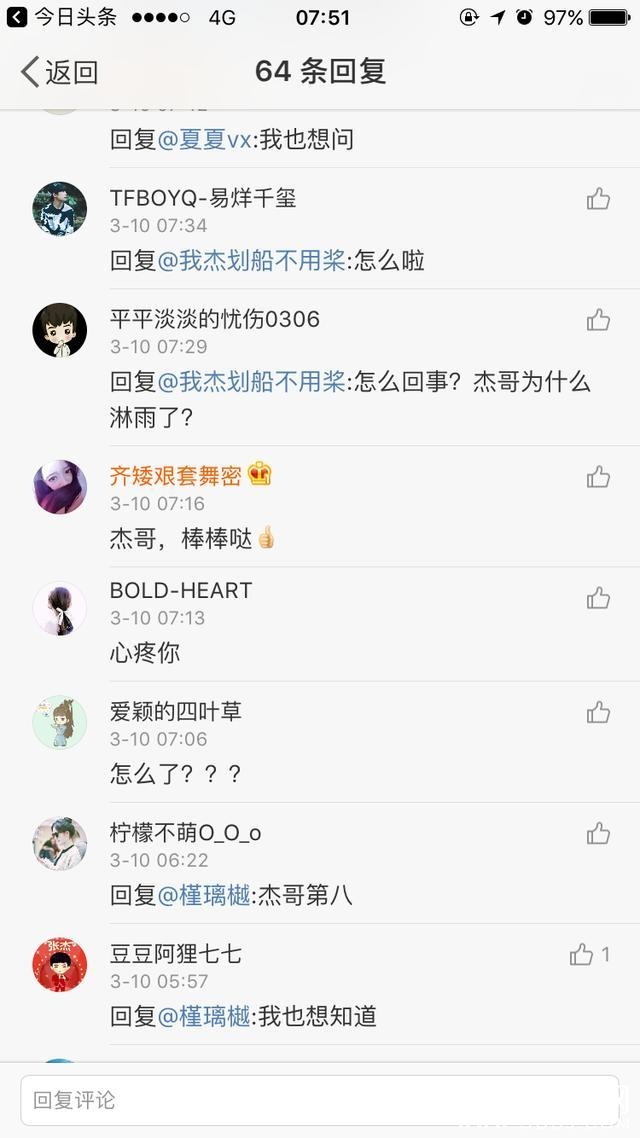Tap the @夏夏vx mention link
This screenshot has height=1138, width=640.
(x=205, y=140)
